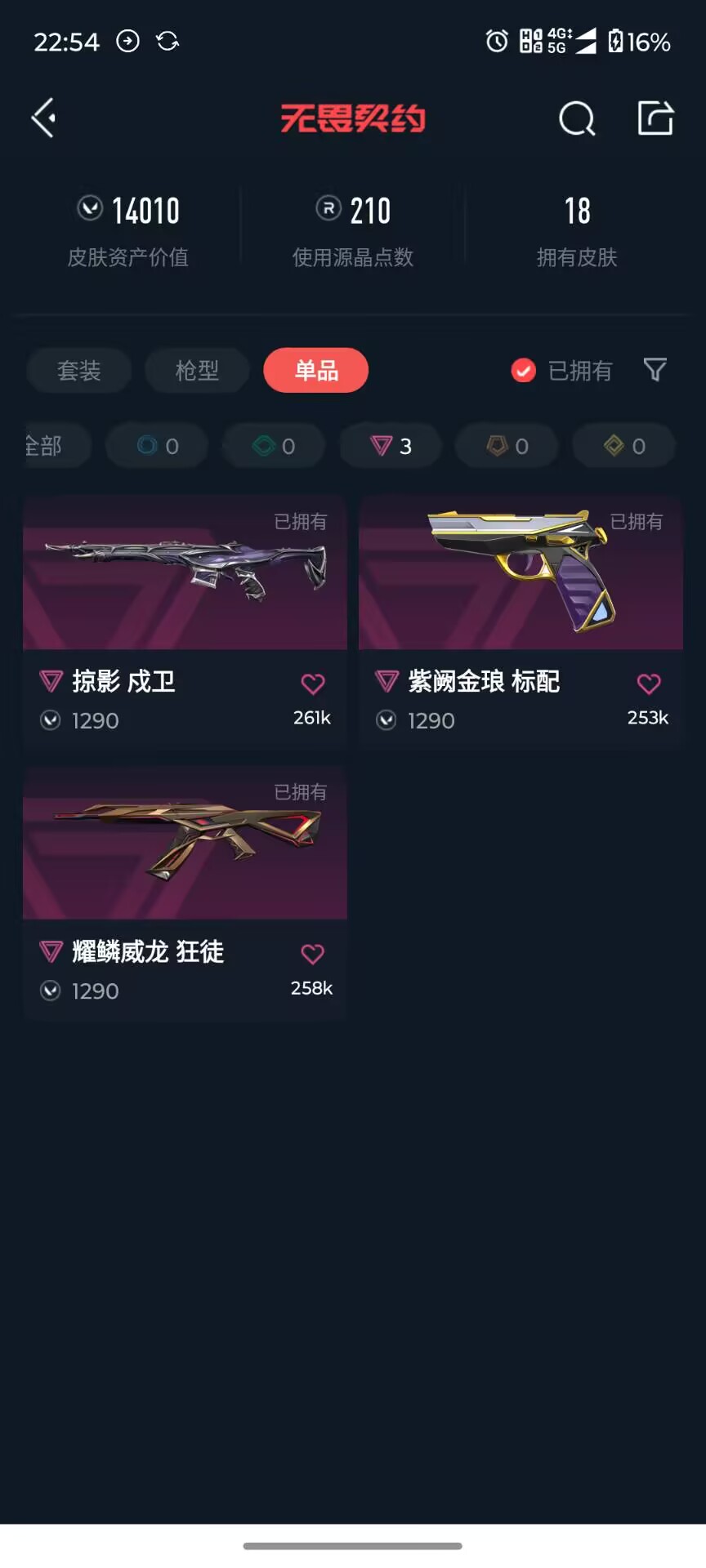Filter by the orange tier chip showing 0
Viewport: 706px width, 1568px height.
point(507,446)
